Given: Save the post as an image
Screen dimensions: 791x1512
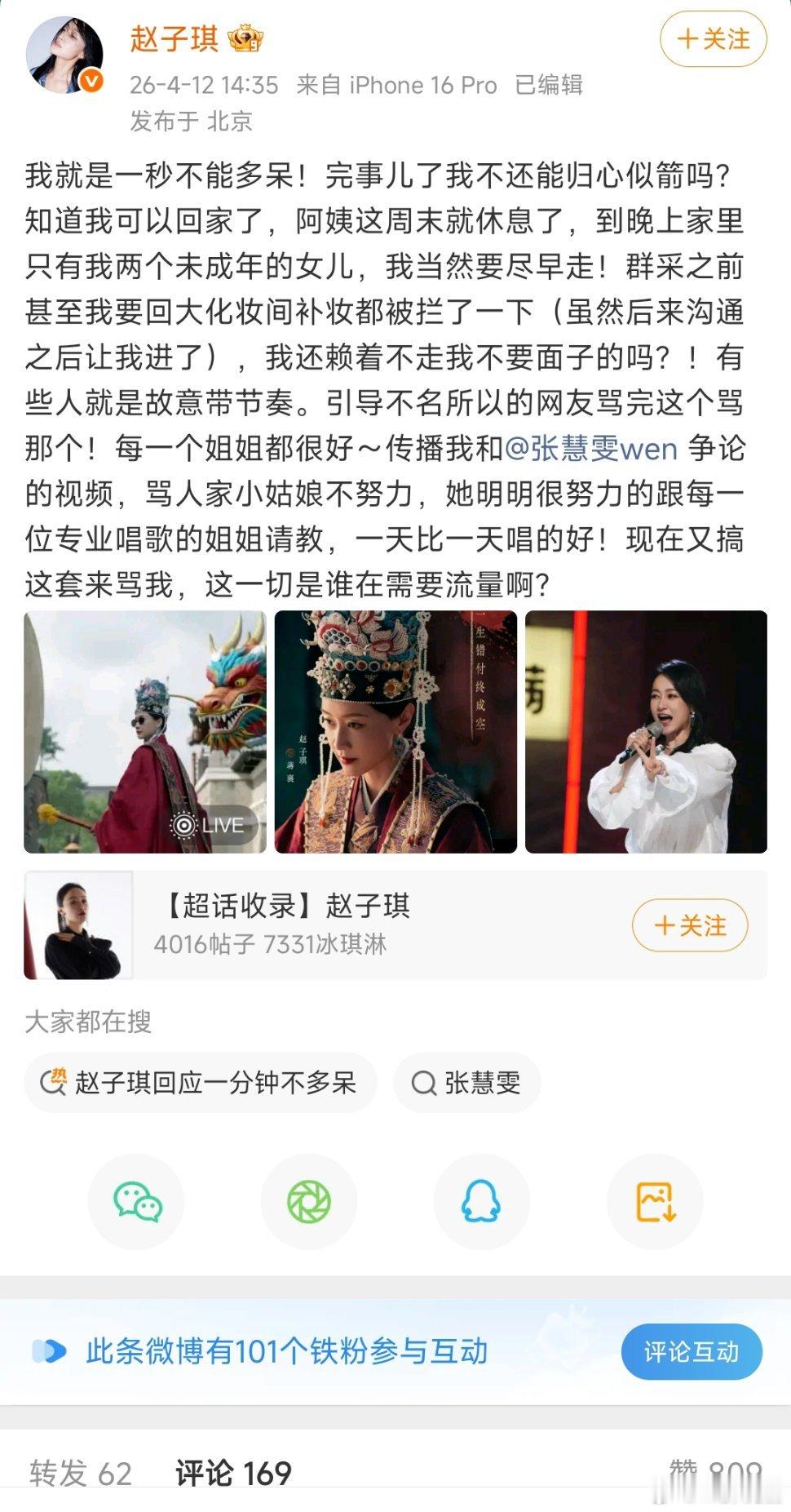Looking at the screenshot, I should (x=653, y=1200).
